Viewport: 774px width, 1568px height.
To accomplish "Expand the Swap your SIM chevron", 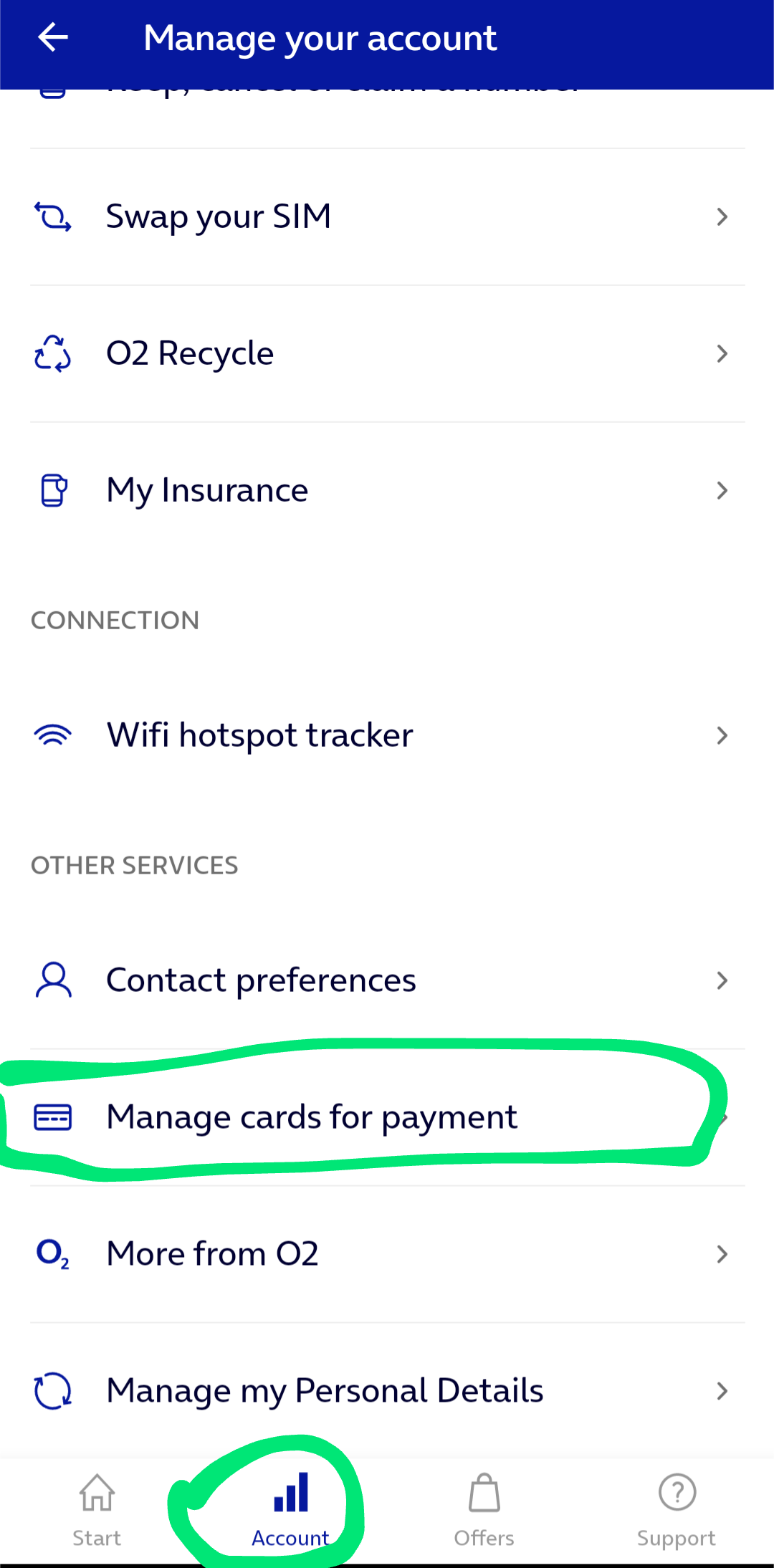I will [722, 216].
